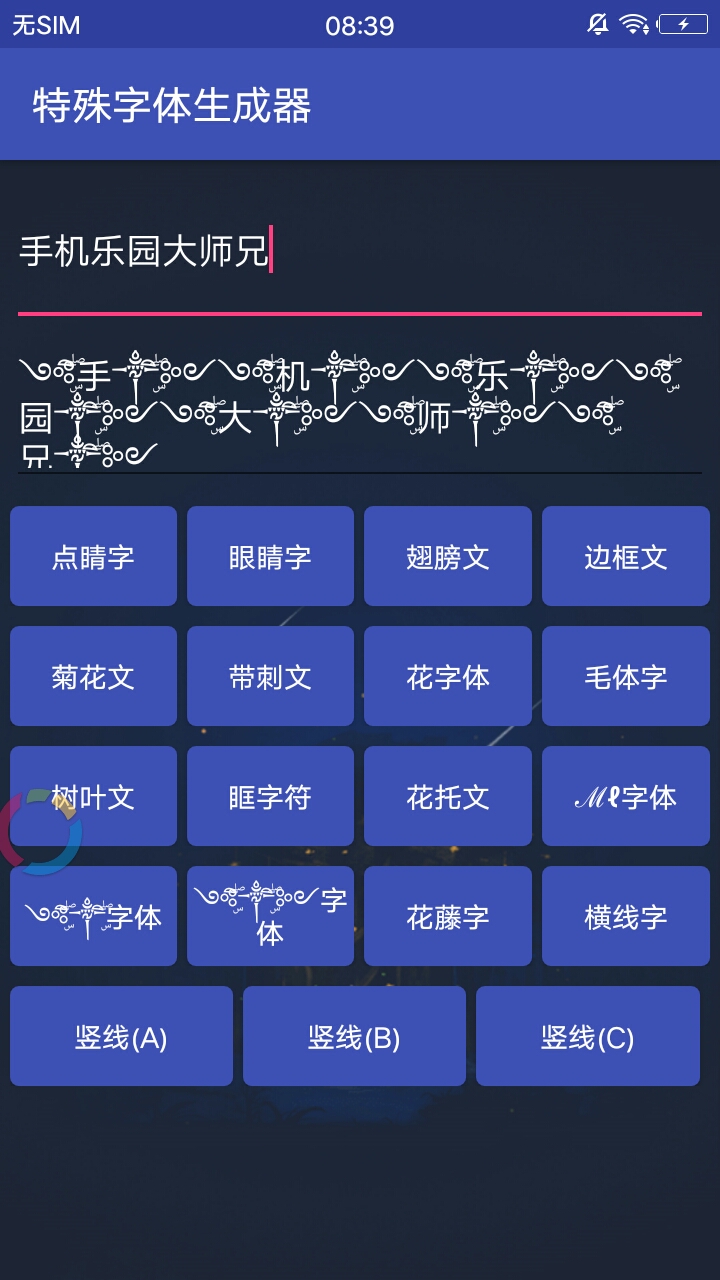Tap the 边框文 button
This screenshot has width=720, height=1280.
[626, 556]
